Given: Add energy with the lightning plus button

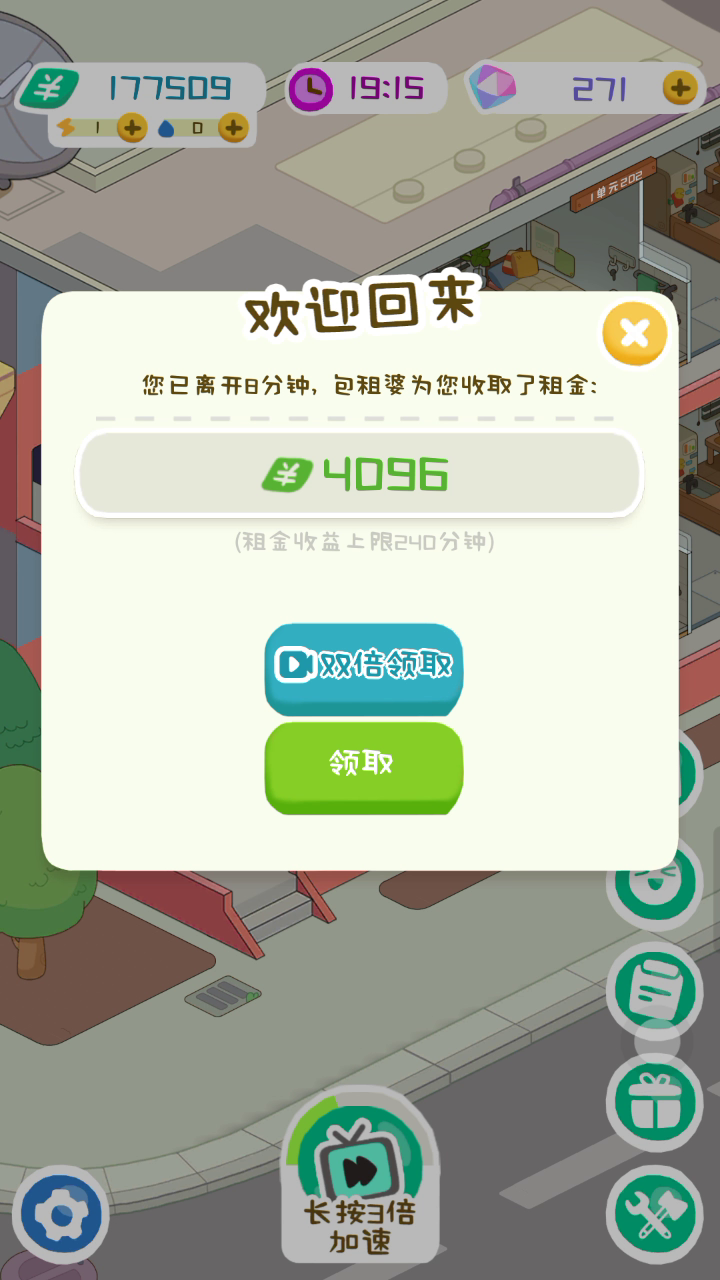Looking at the screenshot, I should tap(132, 127).
